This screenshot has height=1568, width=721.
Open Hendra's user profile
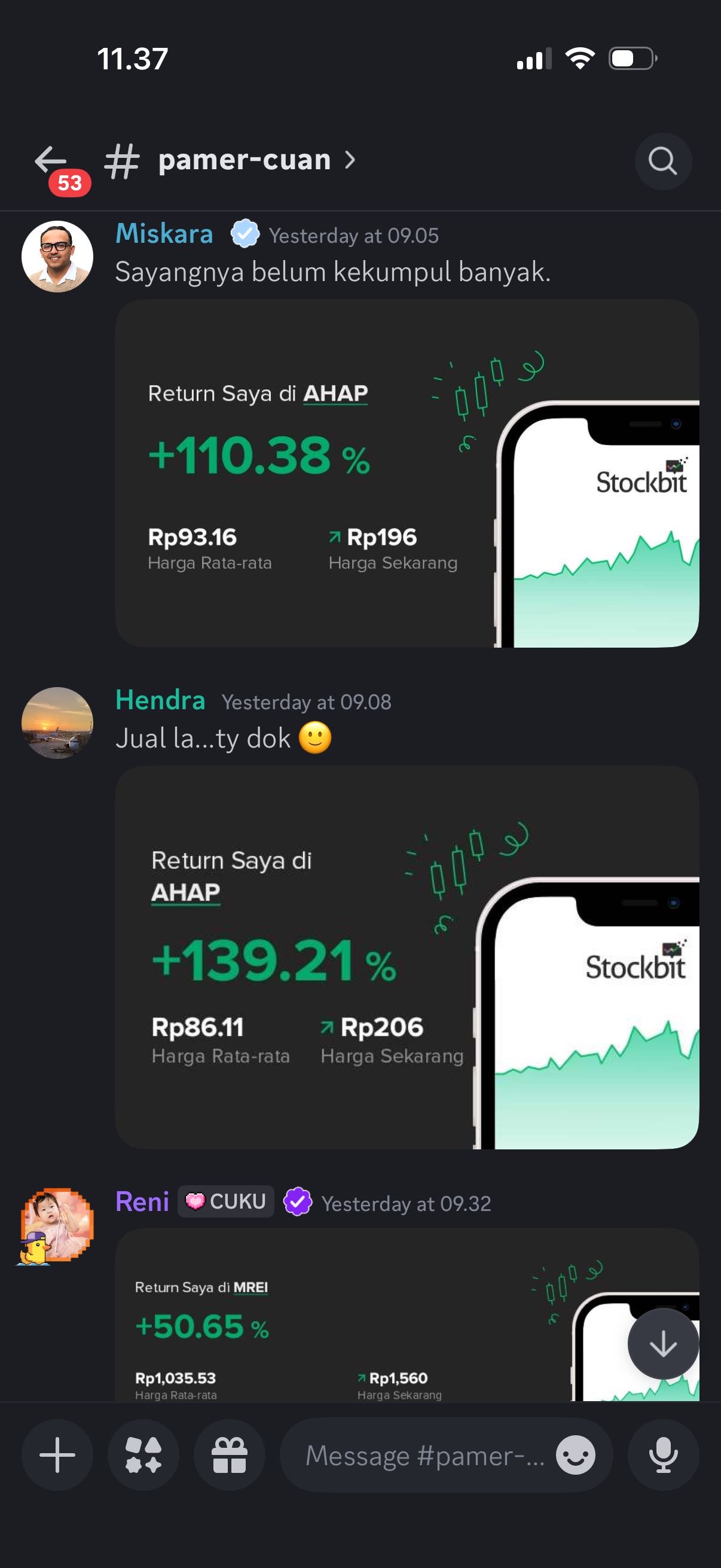click(57, 722)
